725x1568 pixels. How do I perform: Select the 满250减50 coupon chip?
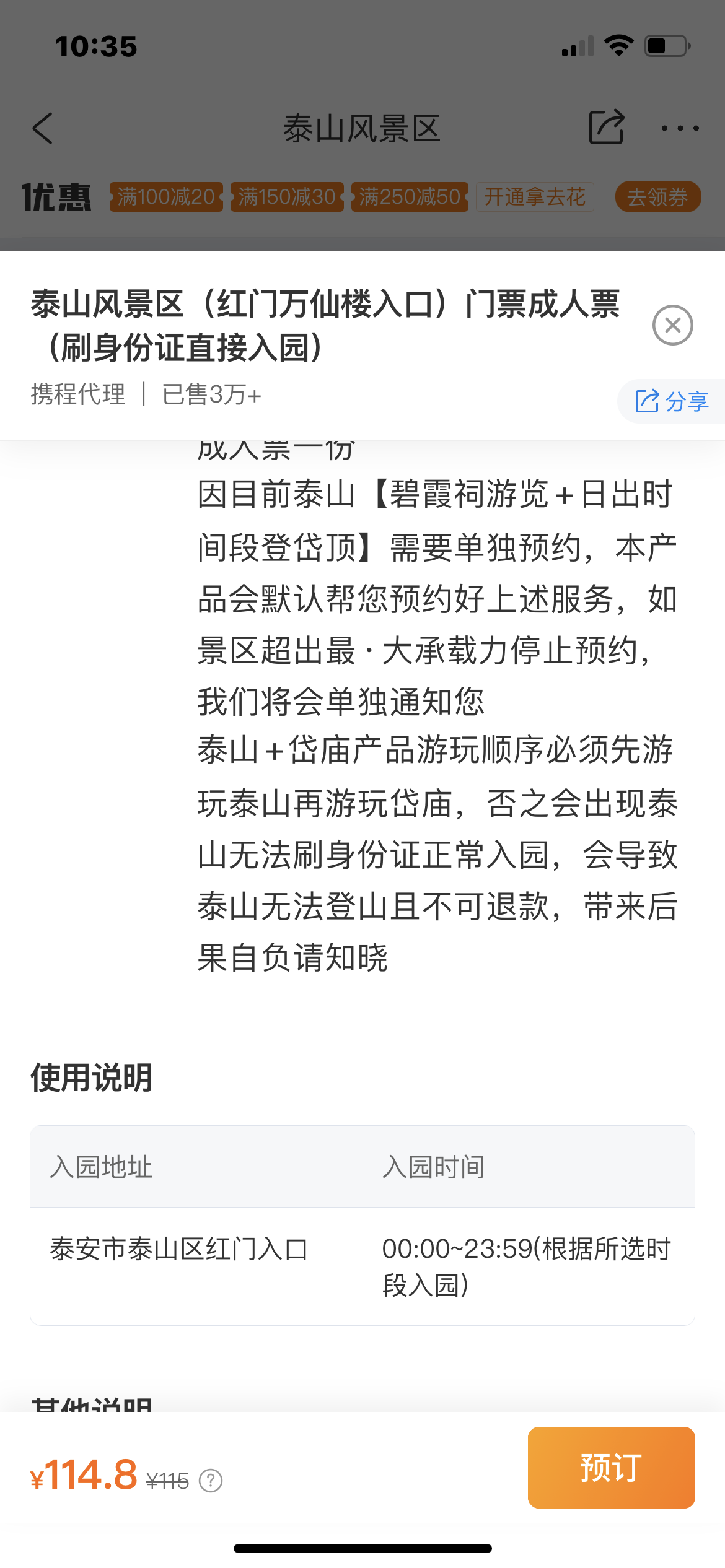pos(410,197)
